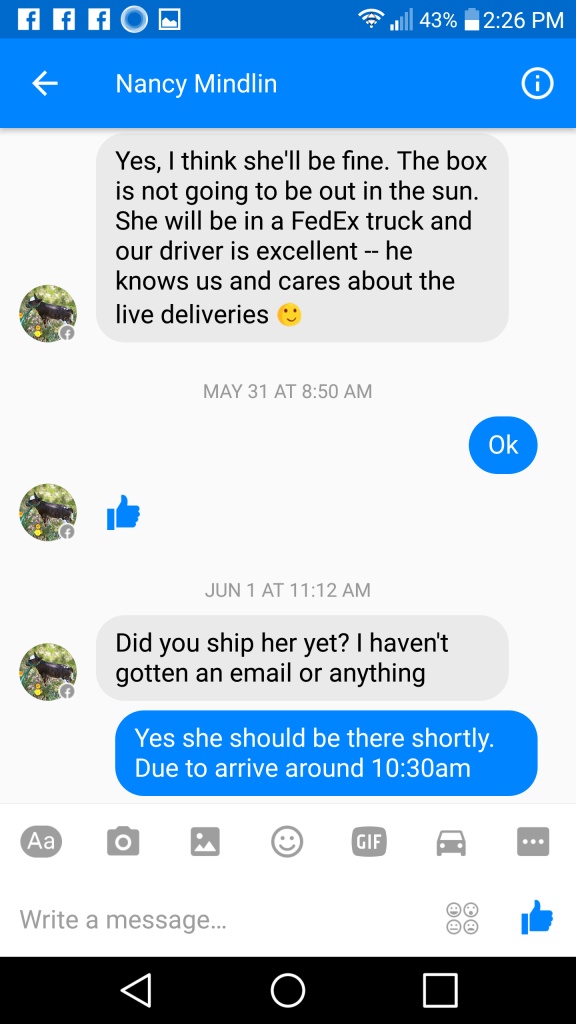Image resolution: width=576 pixels, height=1024 pixels.
Task: Open the emoji selector in message box
Action: (x=462, y=918)
